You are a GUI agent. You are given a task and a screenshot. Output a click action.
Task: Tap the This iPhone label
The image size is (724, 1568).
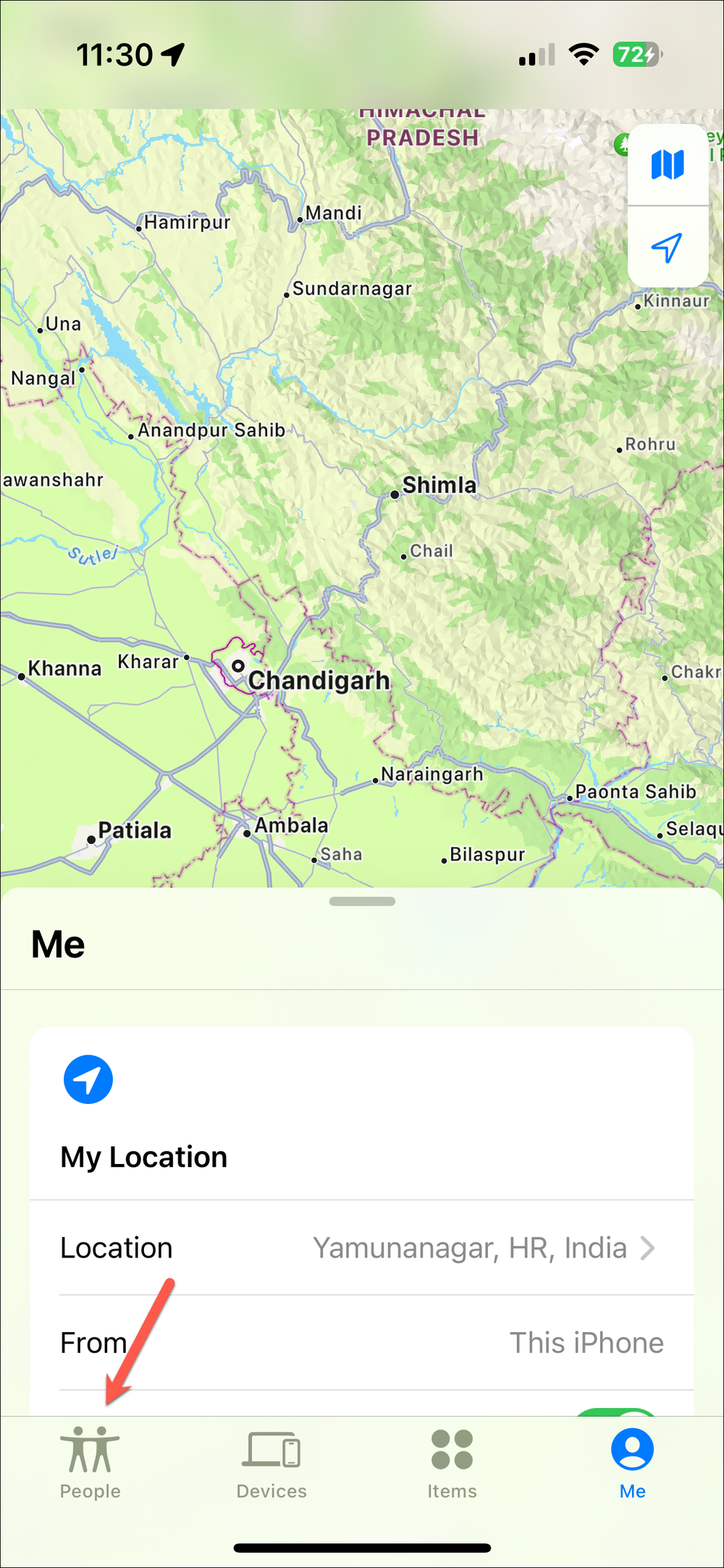tap(586, 1343)
